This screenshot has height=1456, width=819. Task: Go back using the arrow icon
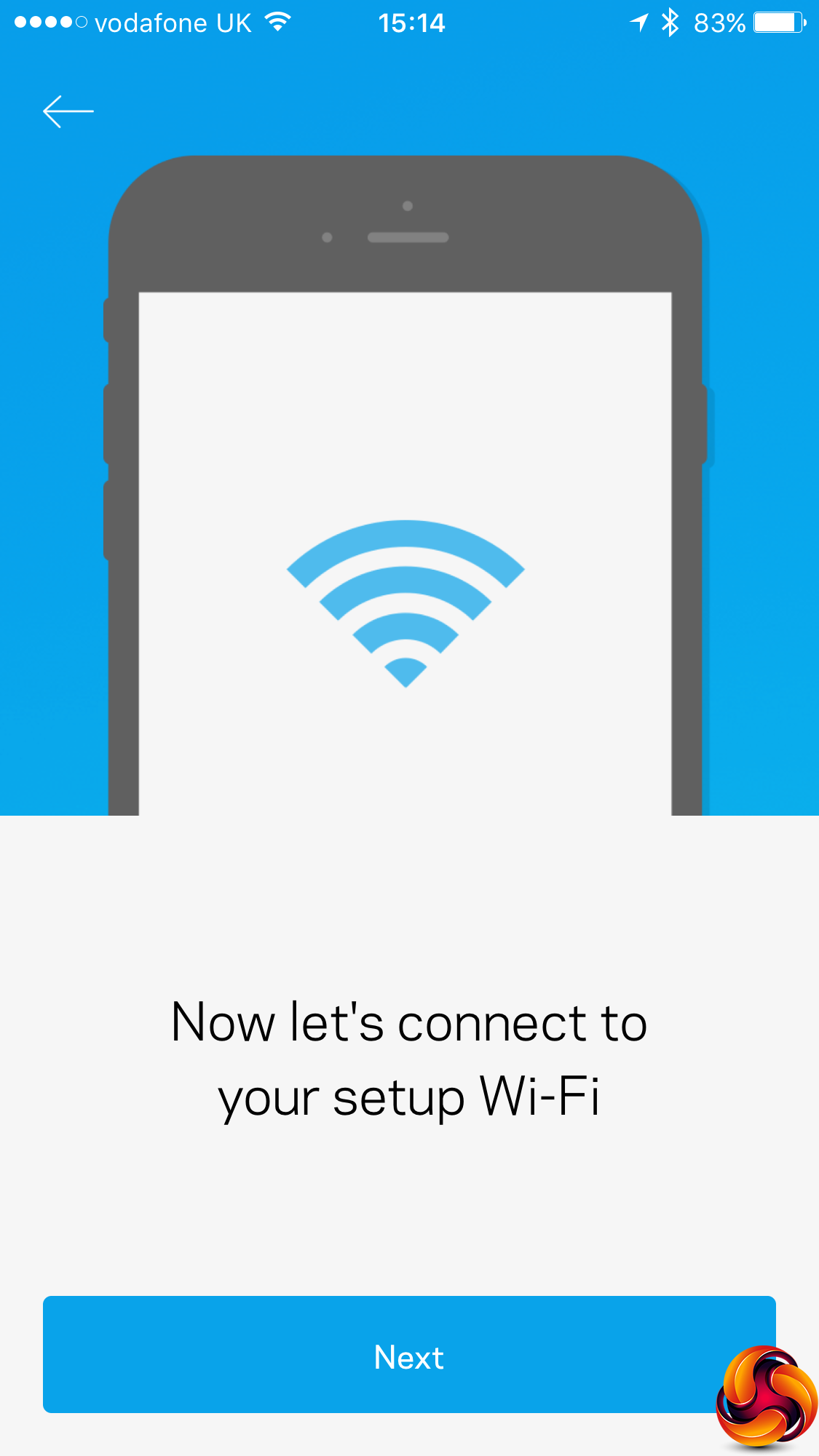coord(68,111)
